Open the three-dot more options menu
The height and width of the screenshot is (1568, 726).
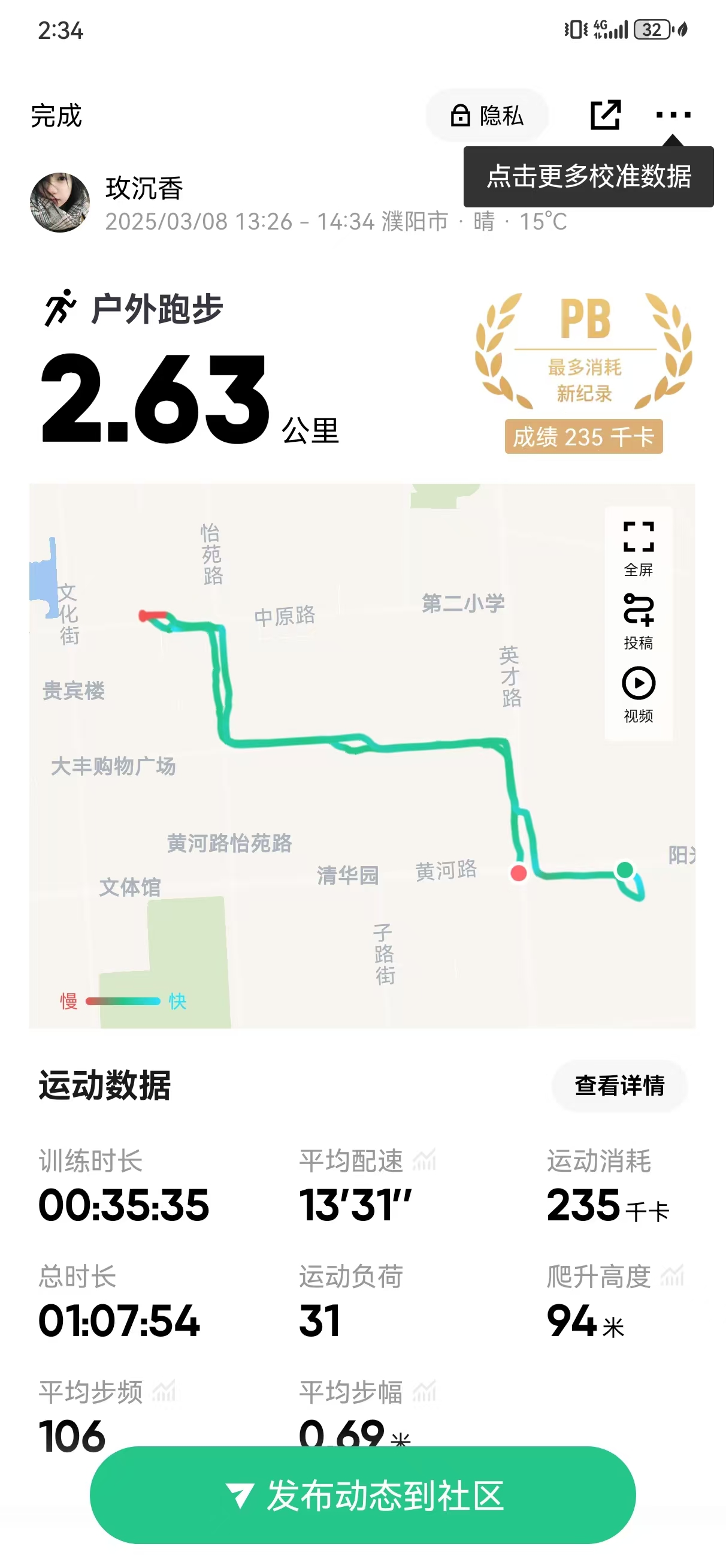click(673, 114)
